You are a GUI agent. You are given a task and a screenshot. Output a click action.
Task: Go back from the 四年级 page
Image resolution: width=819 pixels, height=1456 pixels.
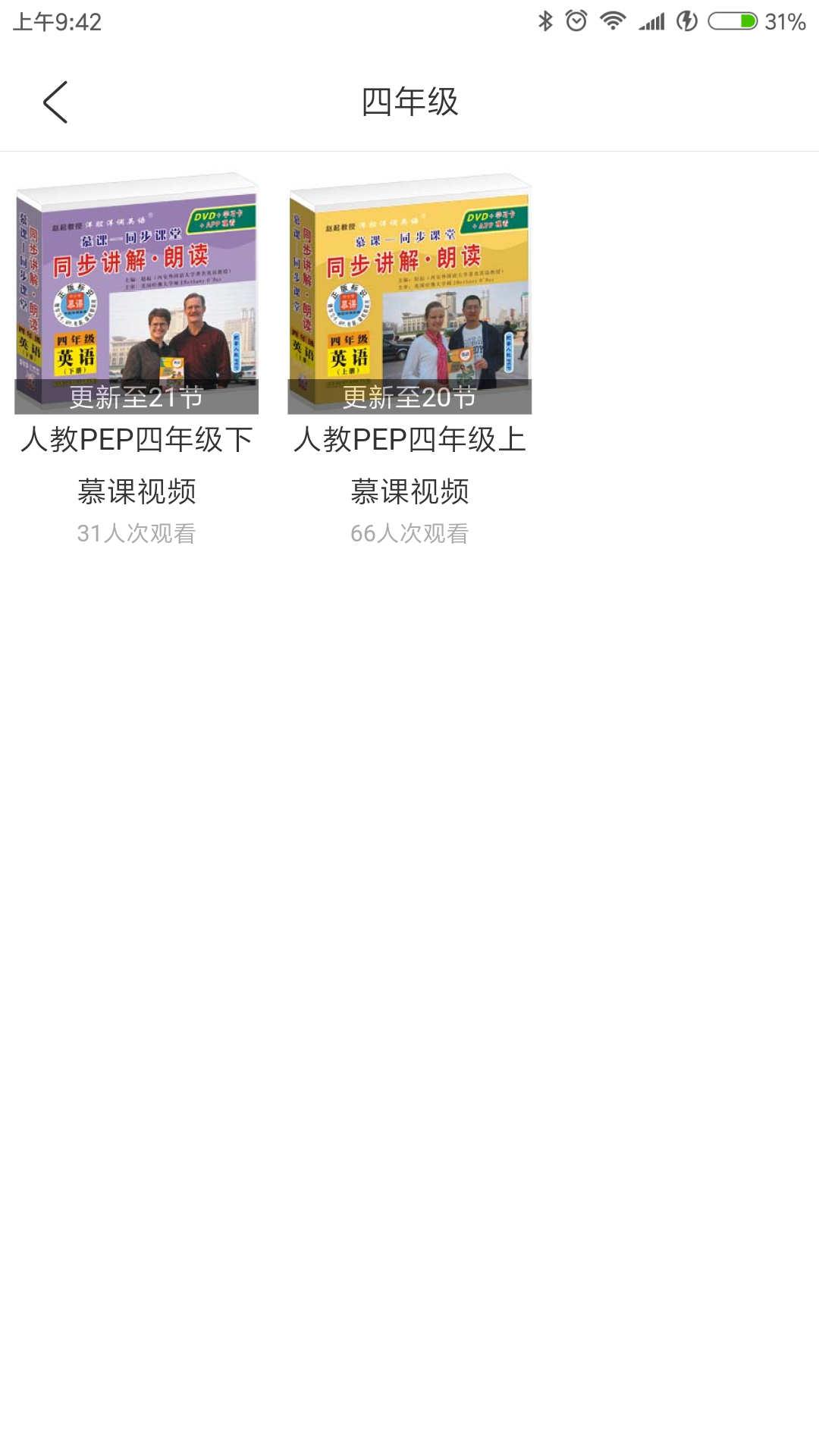pyautogui.click(x=55, y=102)
